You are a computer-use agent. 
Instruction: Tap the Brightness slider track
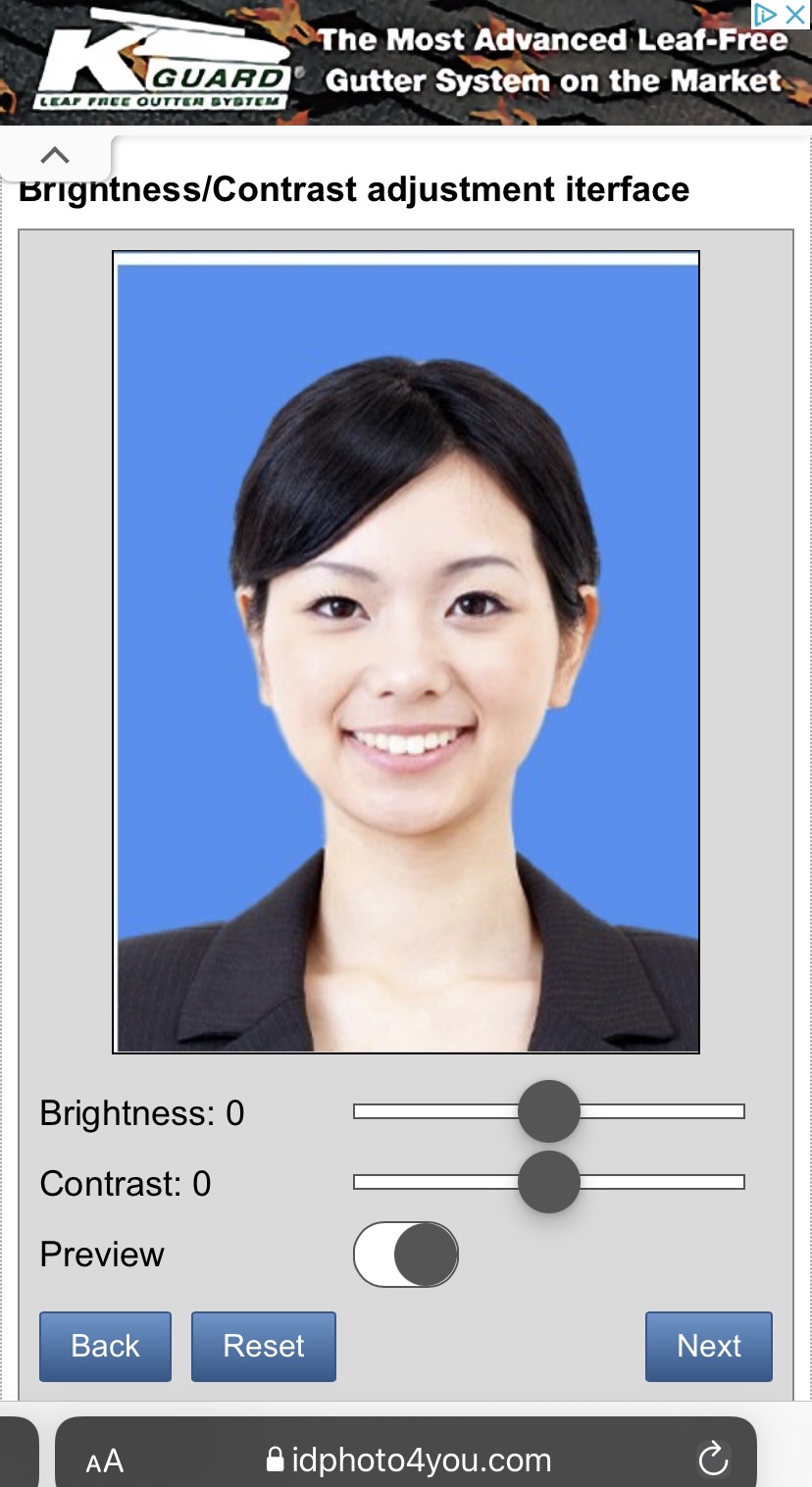tap(667, 1111)
